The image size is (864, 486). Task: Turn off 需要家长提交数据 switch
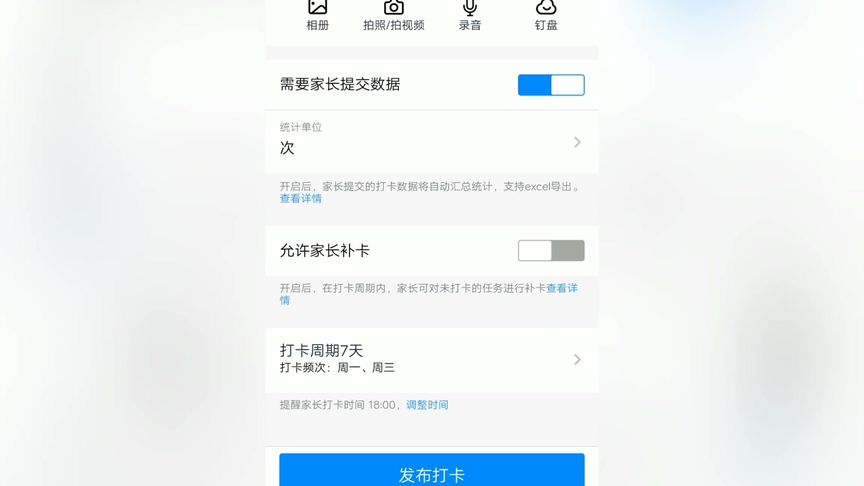click(551, 85)
